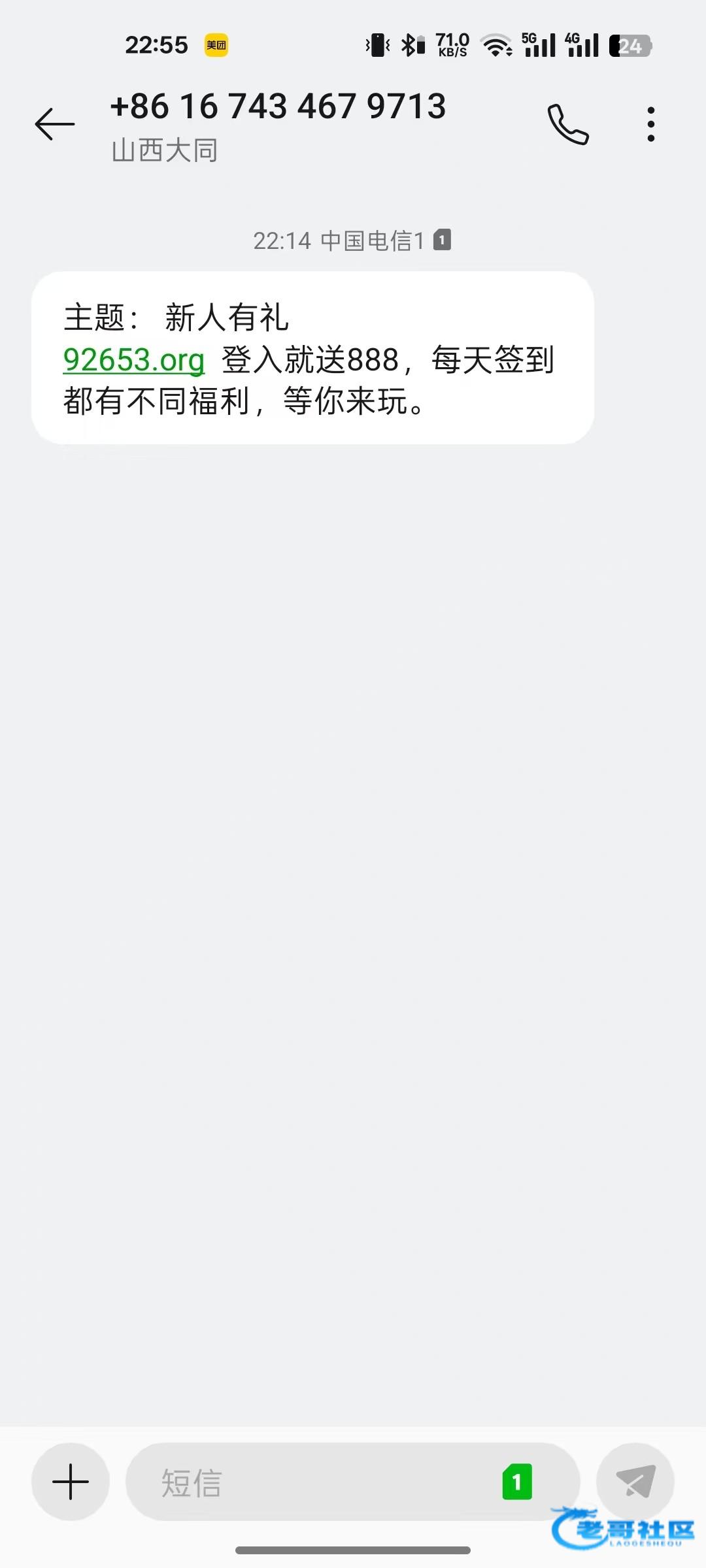This screenshot has width=706, height=1568.
Task: Focus the 短信 text input field
Action: pyautogui.click(x=314, y=1482)
